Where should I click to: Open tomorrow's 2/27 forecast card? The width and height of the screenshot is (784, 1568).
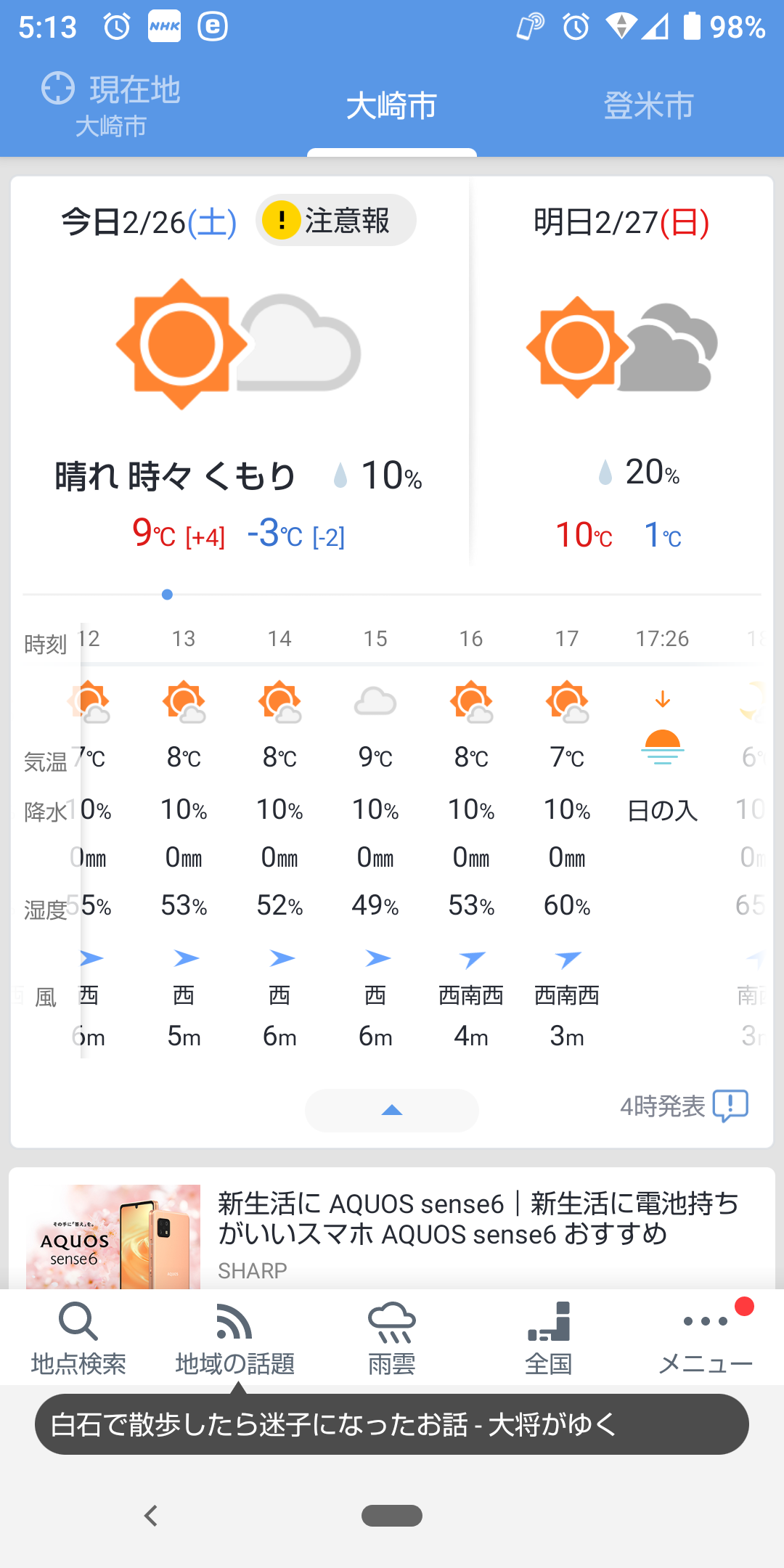click(621, 370)
